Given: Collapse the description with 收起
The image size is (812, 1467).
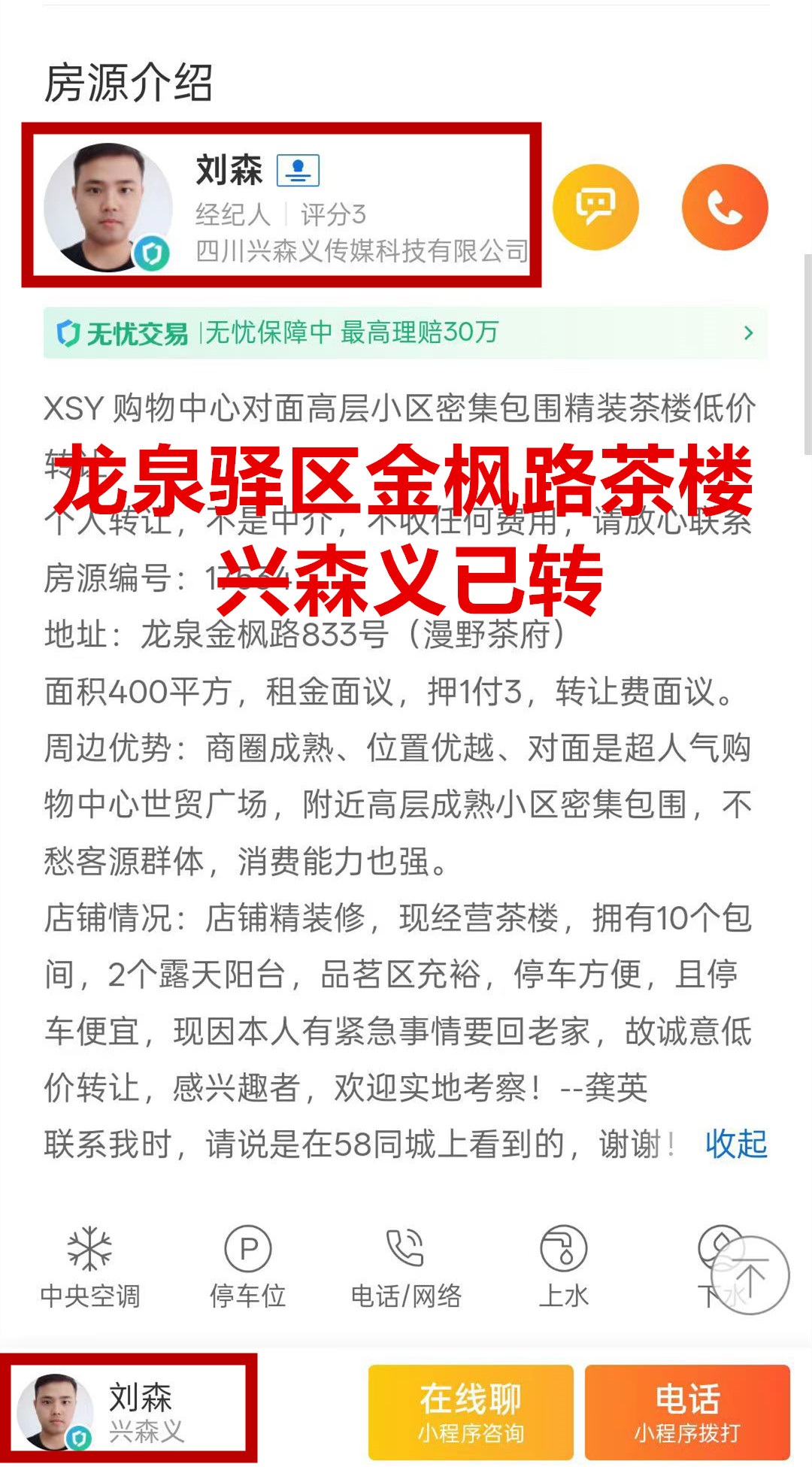Looking at the screenshot, I should tap(735, 1144).
